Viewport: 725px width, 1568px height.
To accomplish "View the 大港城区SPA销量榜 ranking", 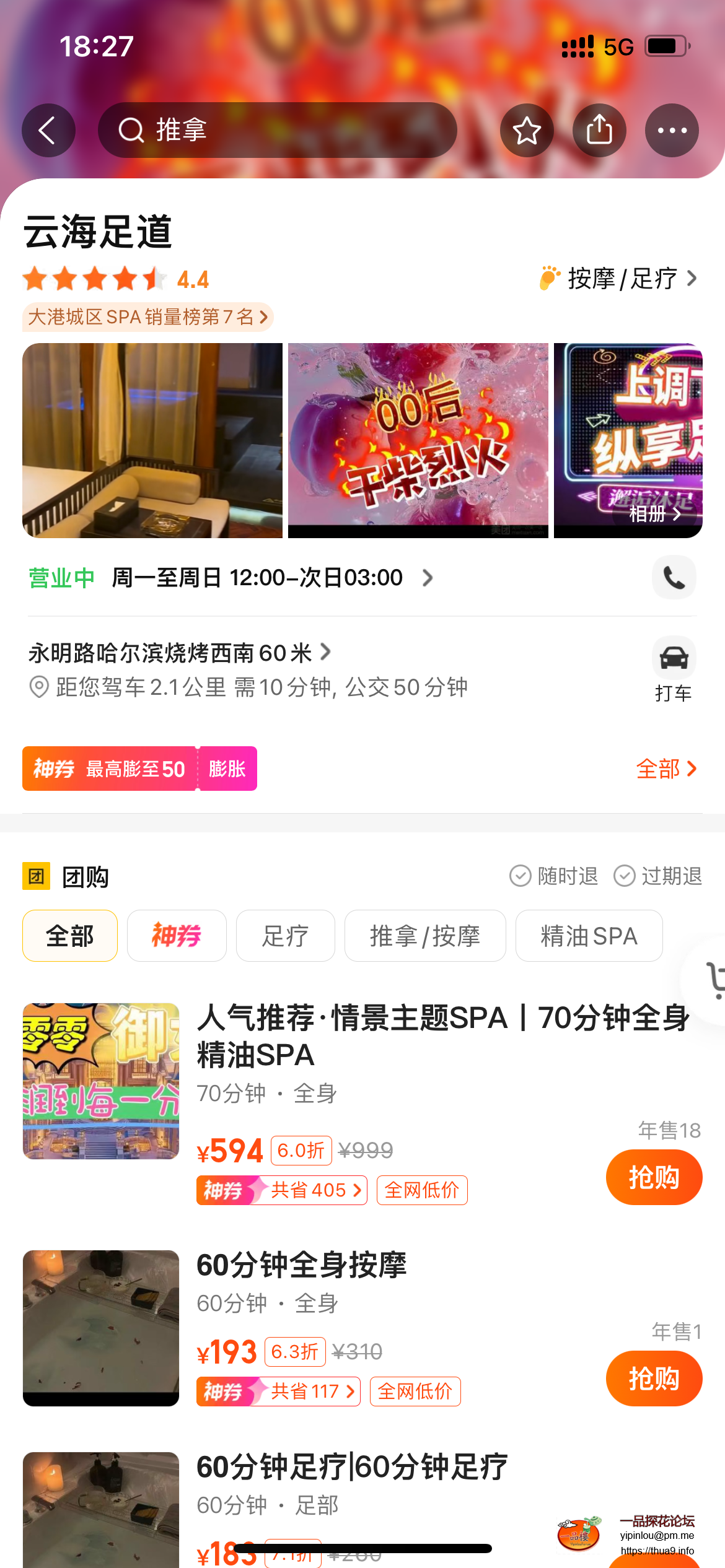I will coord(148,317).
